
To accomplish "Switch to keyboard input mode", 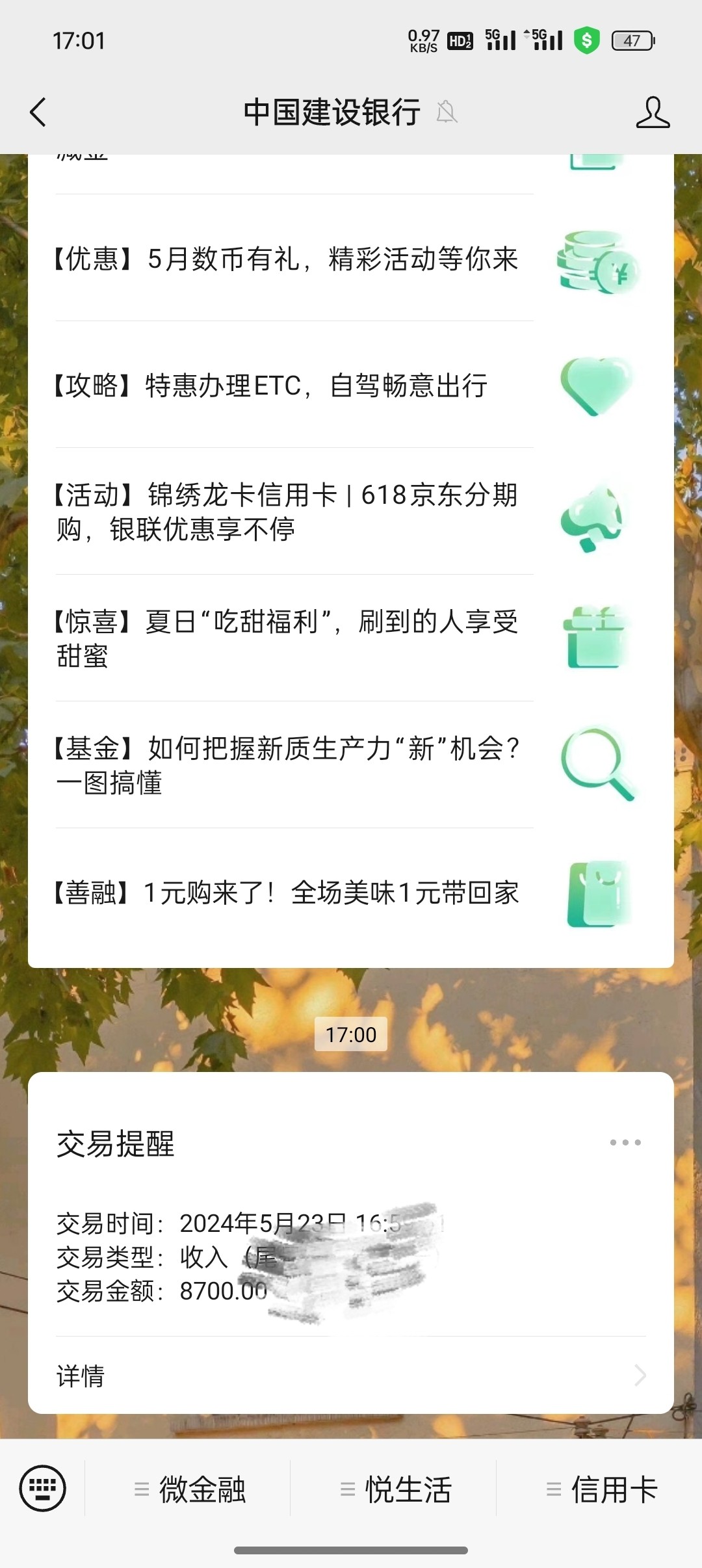I will coord(42,1488).
